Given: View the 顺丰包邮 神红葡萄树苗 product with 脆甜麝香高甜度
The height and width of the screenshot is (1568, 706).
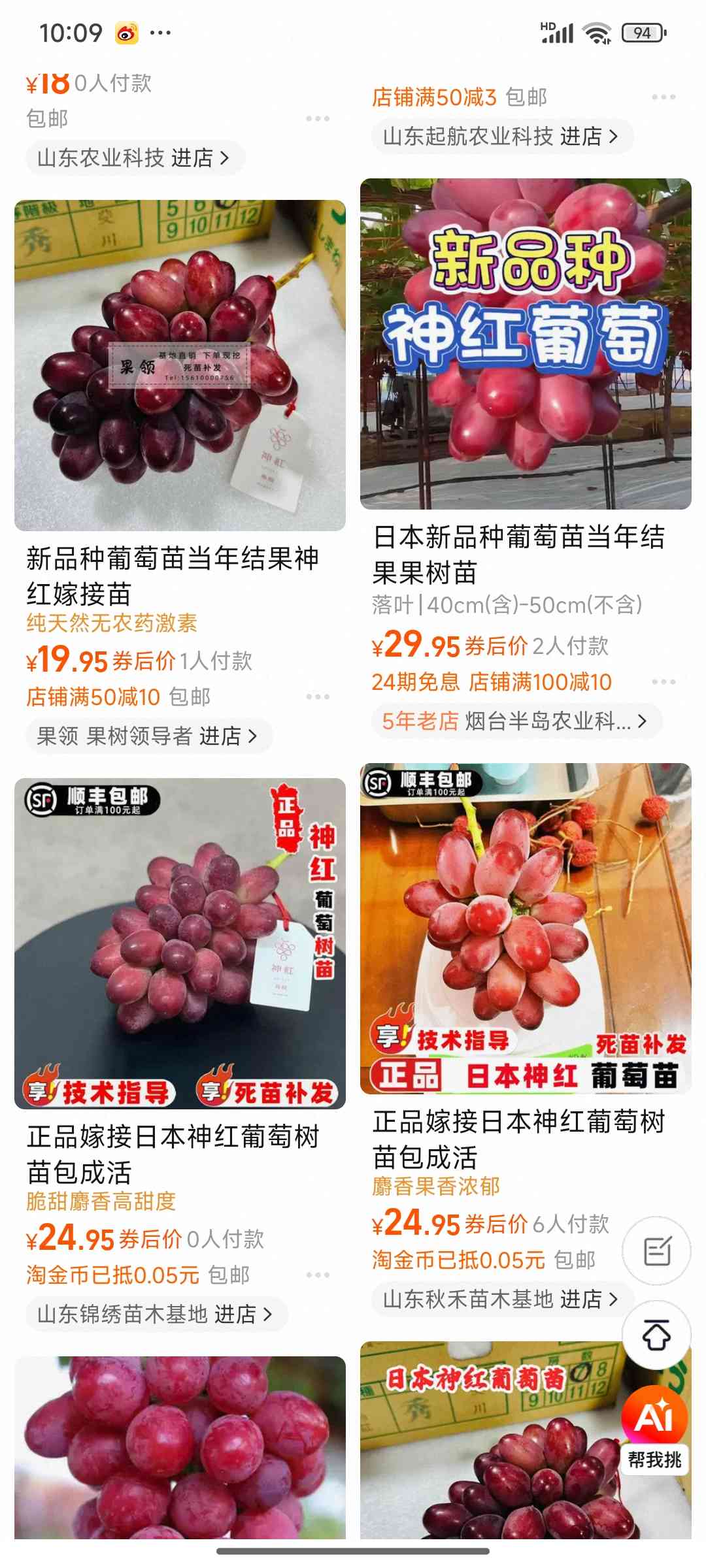Looking at the screenshot, I should click(x=180, y=943).
